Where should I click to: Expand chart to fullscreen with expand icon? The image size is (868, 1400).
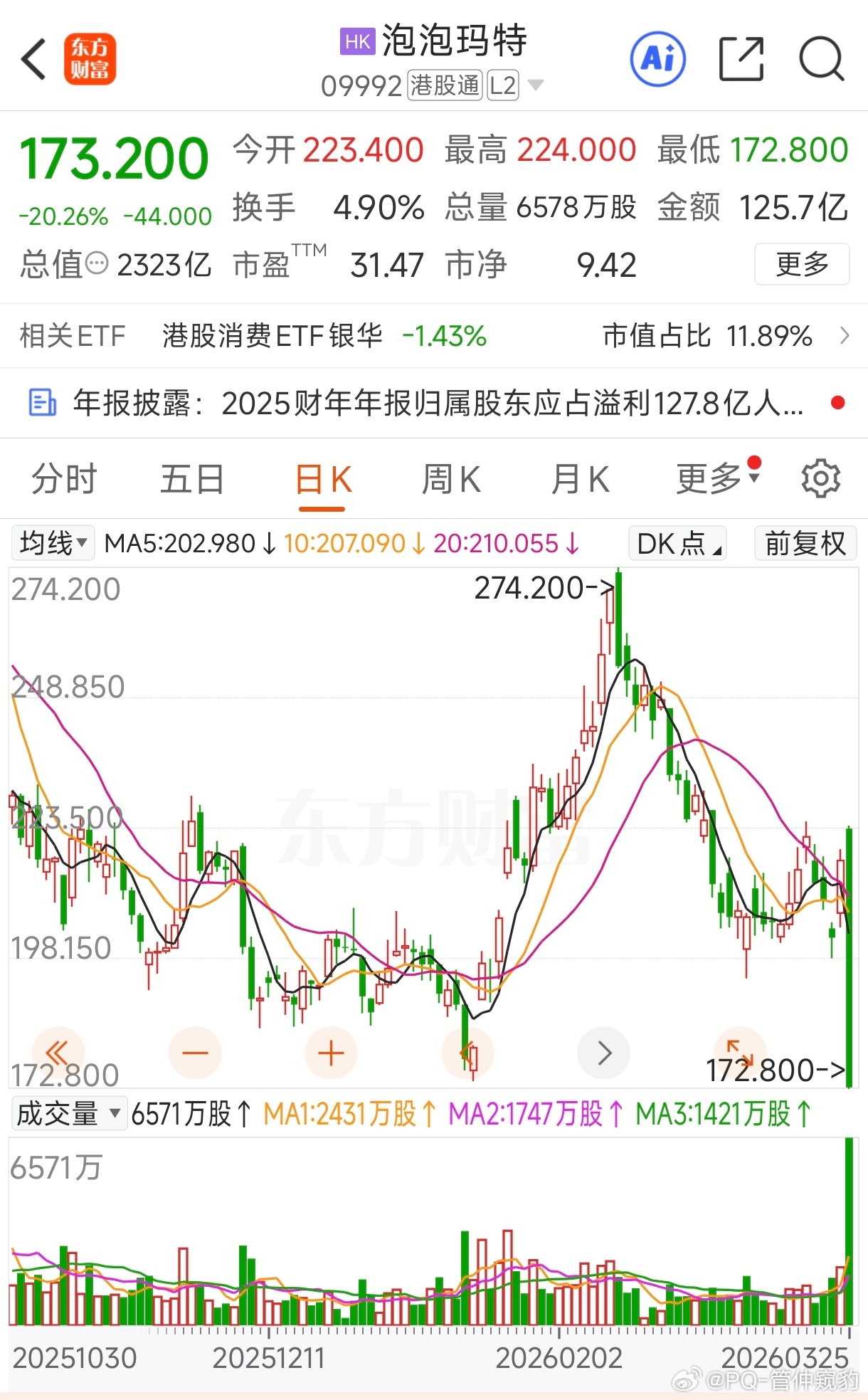(x=740, y=1053)
